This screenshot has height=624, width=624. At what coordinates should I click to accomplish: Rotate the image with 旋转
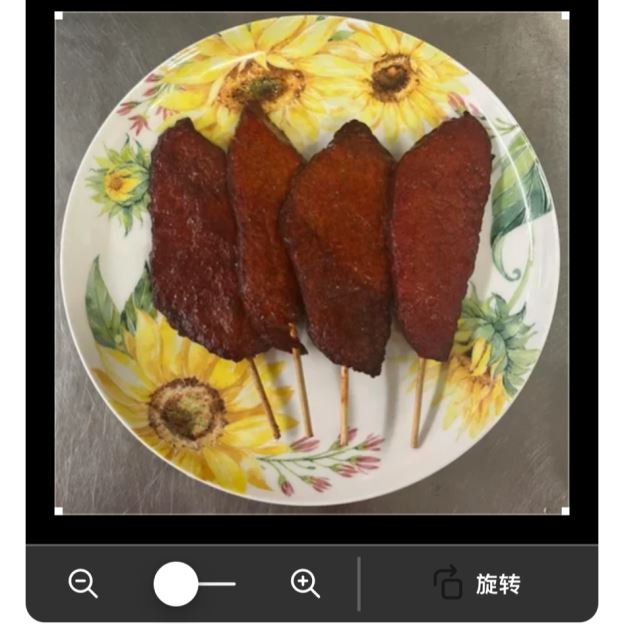[477, 583]
